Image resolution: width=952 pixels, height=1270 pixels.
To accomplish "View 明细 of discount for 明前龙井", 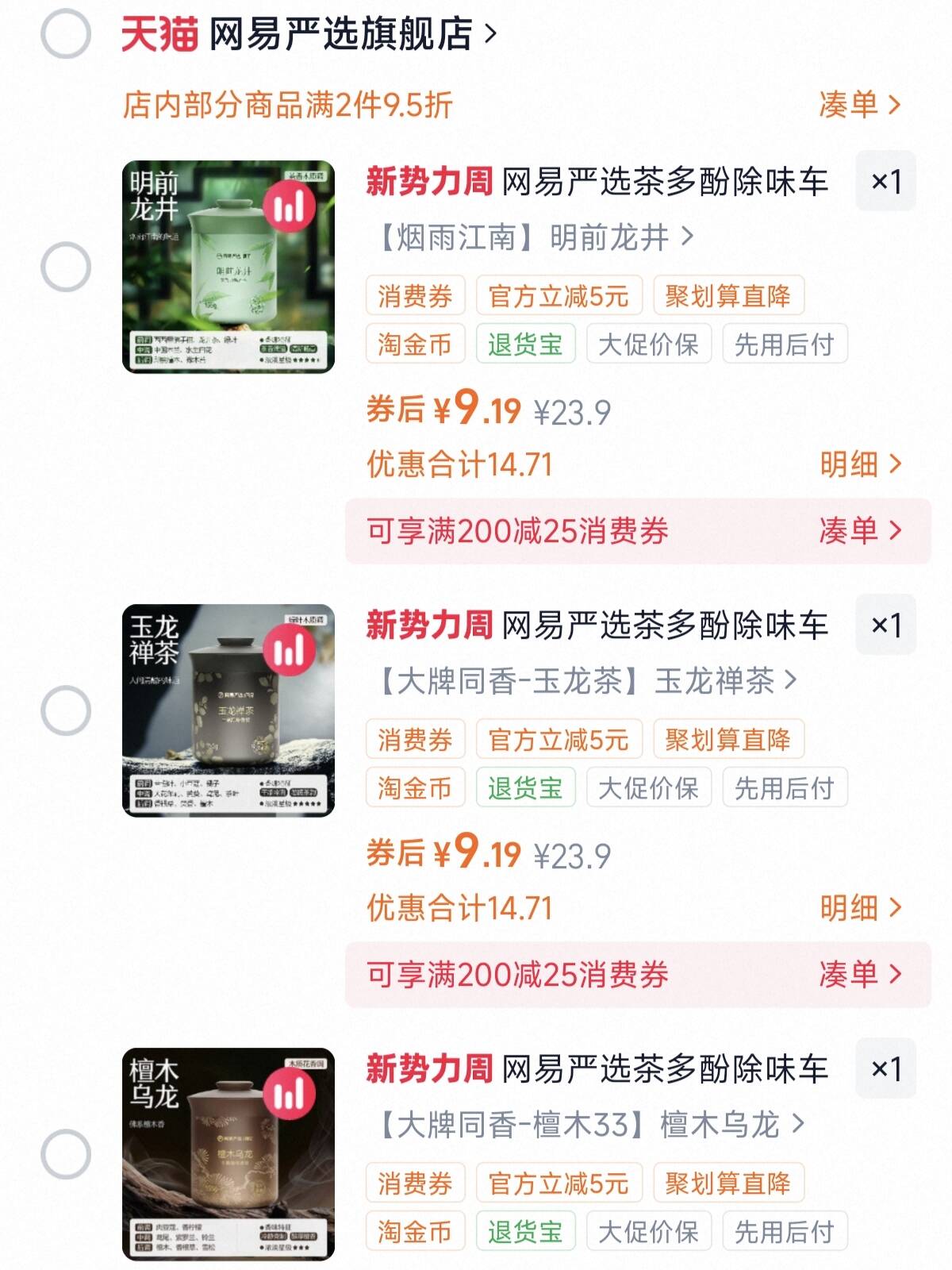I will [x=861, y=464].
